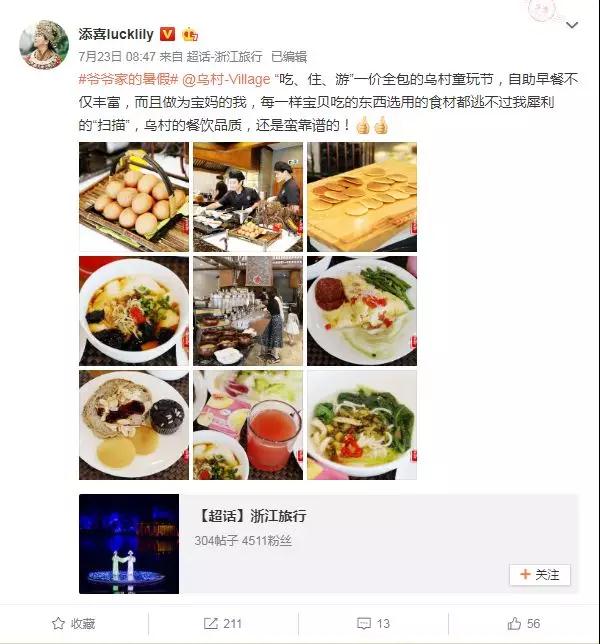The height and width of the screenshot is (644, 600).
Task: Open the @乌村-Village mention
Action: tap(226, 78)
